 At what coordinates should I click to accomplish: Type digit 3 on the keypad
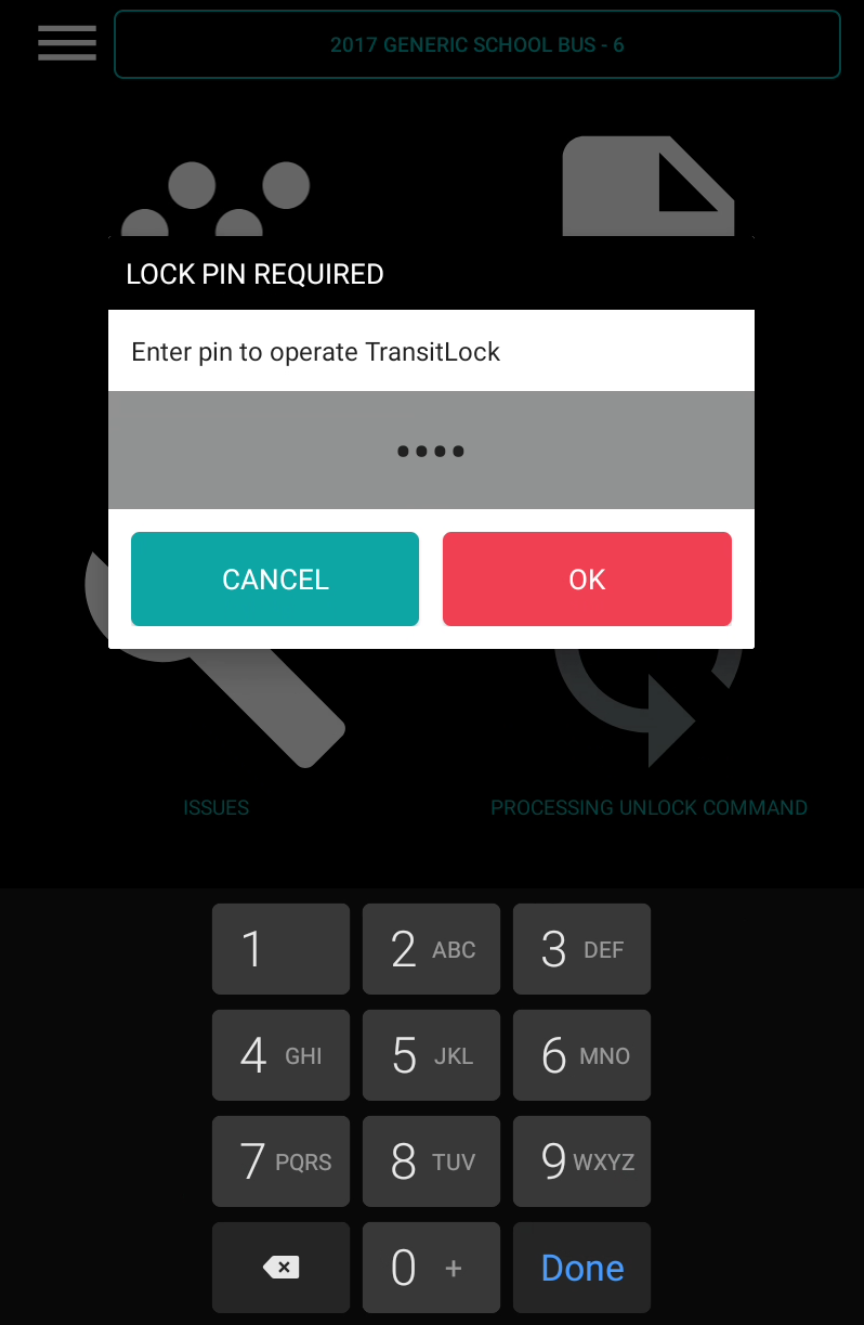click(582, 949)
